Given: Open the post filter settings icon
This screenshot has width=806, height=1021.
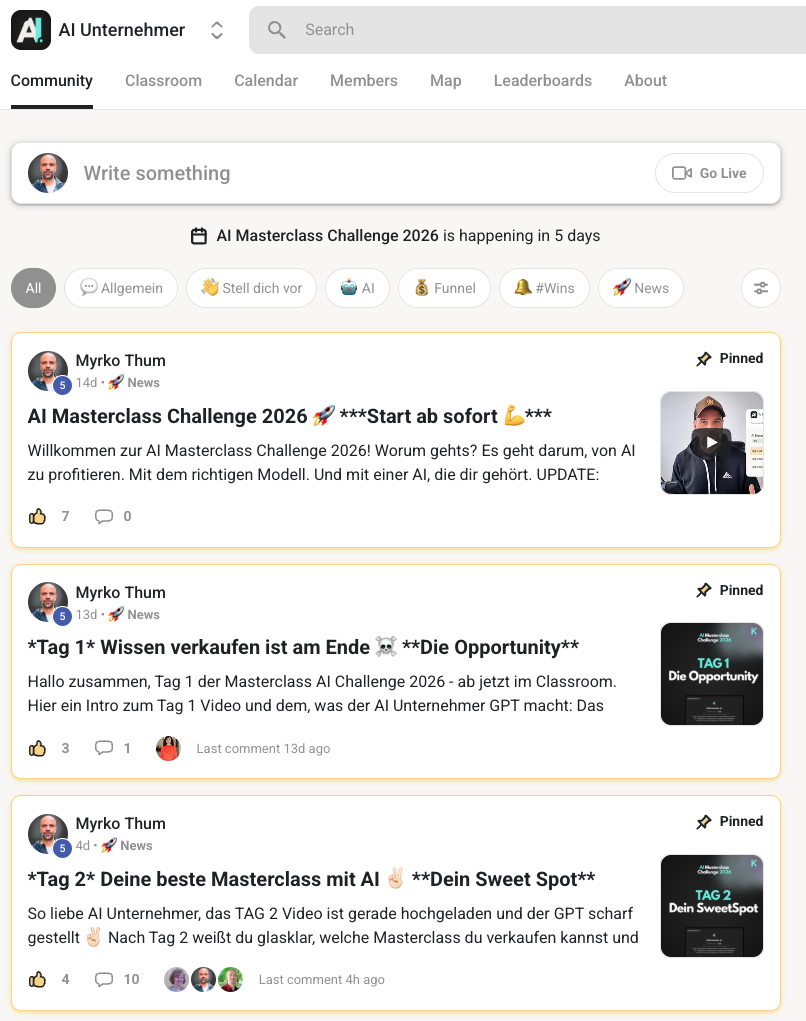Looking at the screenshot, I should pyautogui.click(x=761, y=288).
